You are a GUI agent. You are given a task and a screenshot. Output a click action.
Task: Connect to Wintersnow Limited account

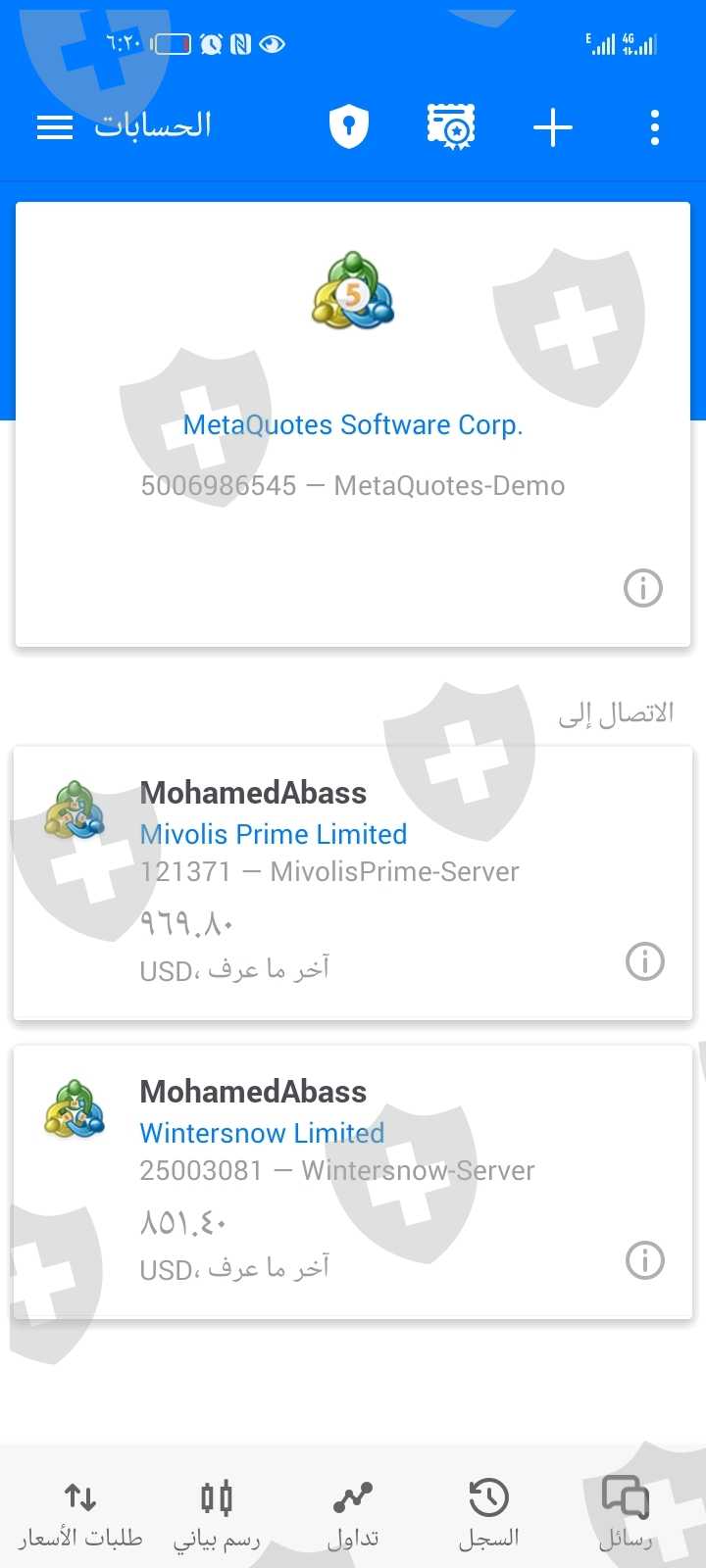tap(353, 1182)
